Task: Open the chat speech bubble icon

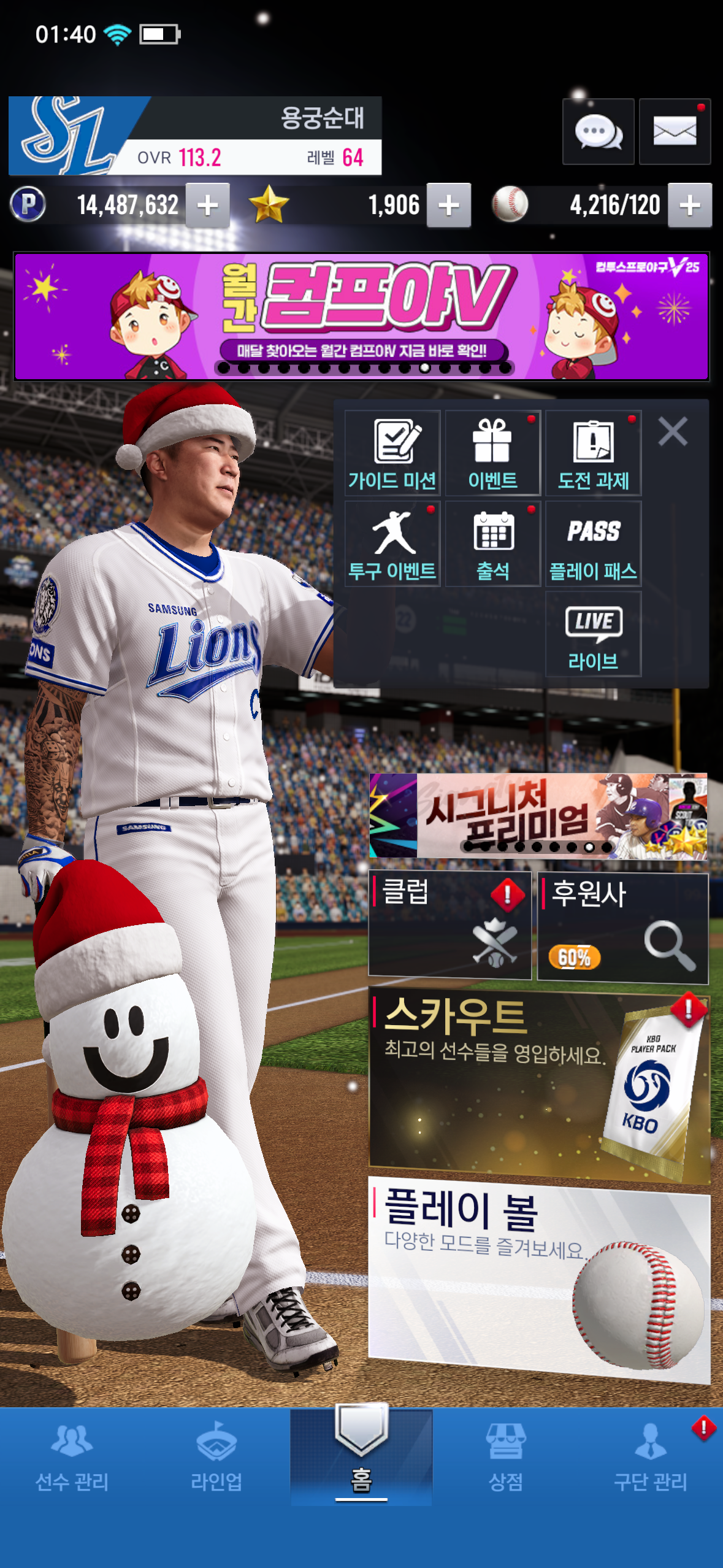Action: tap(598, 131)
